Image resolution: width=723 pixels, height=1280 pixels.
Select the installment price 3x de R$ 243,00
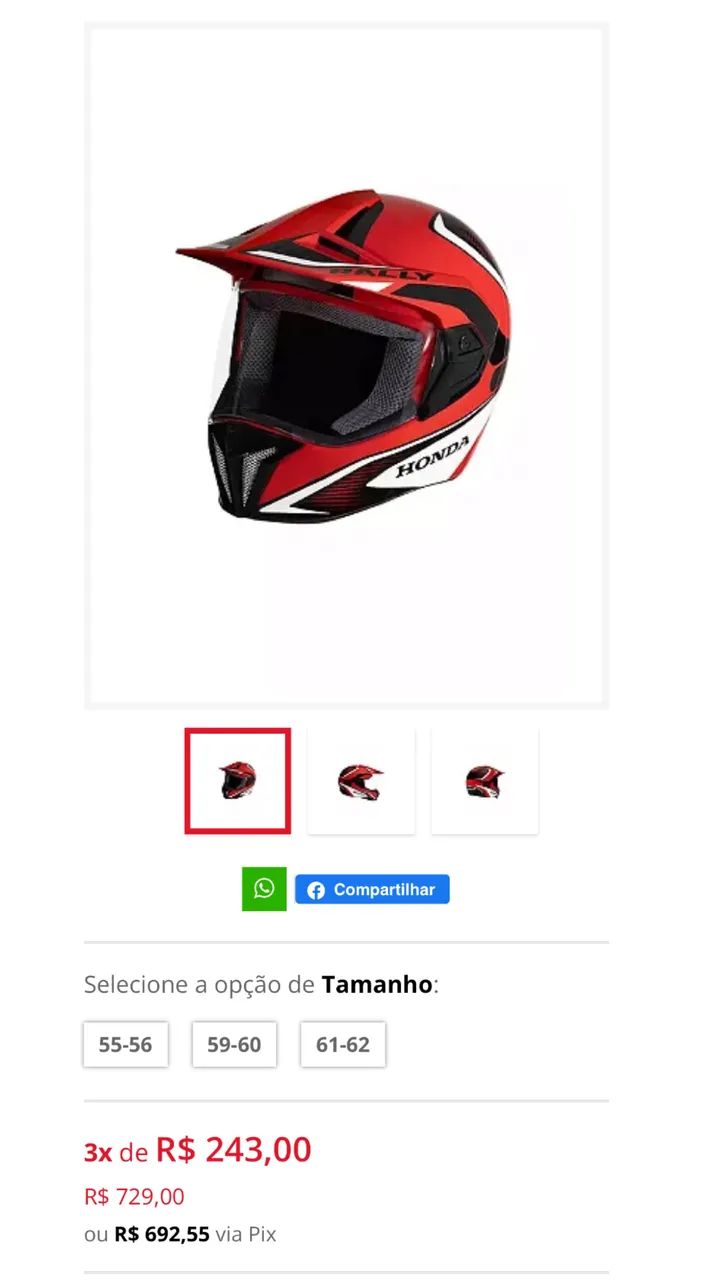tap(197, 1150)
